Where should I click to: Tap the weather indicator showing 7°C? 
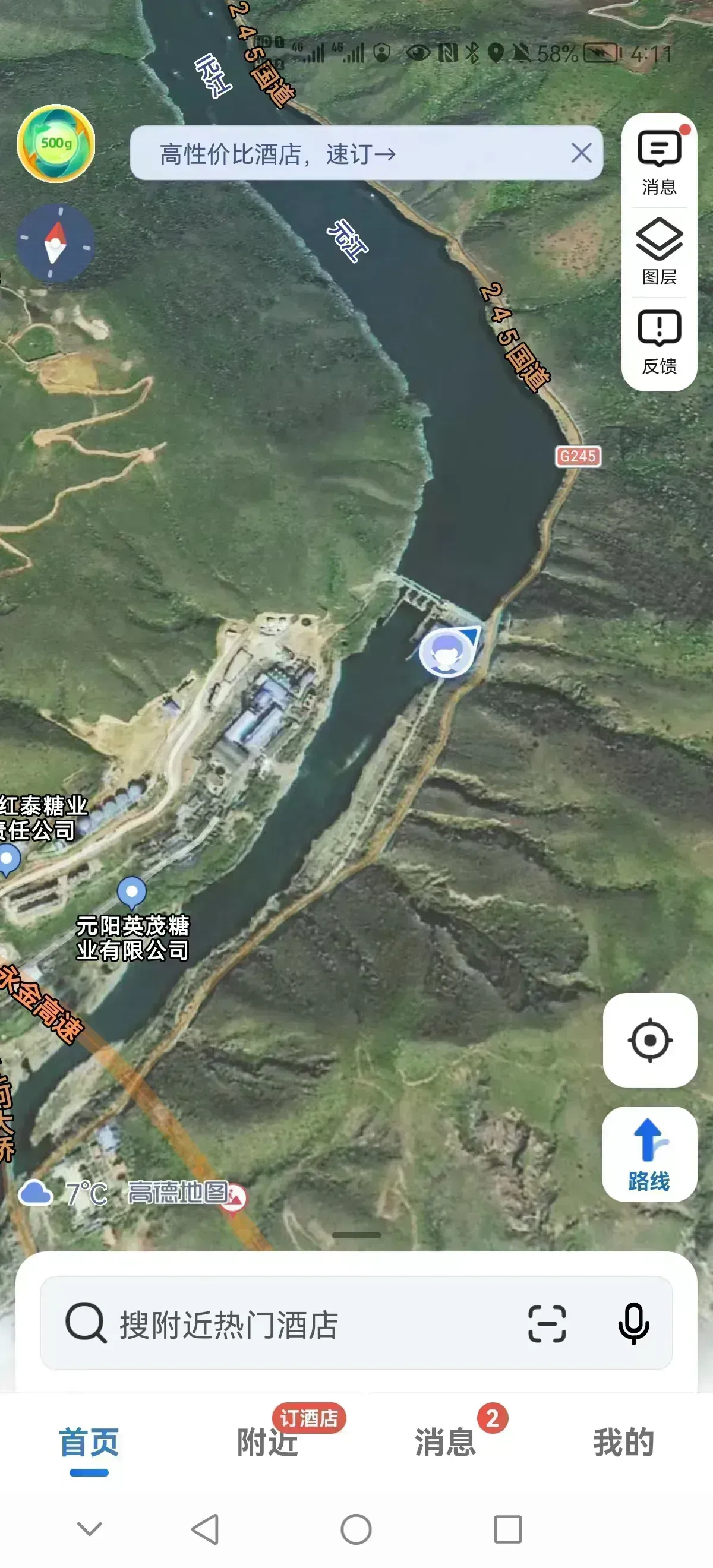(65, 1191)
